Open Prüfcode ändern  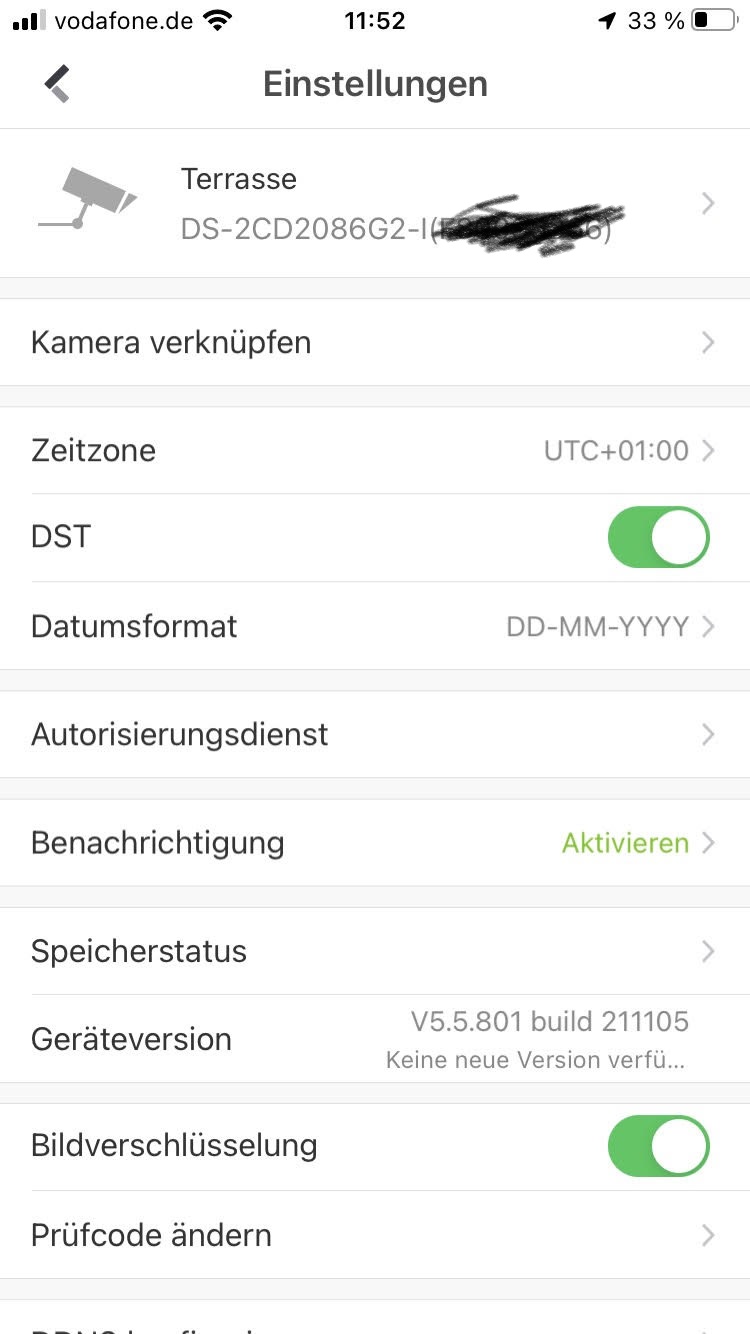[375, 1235]
